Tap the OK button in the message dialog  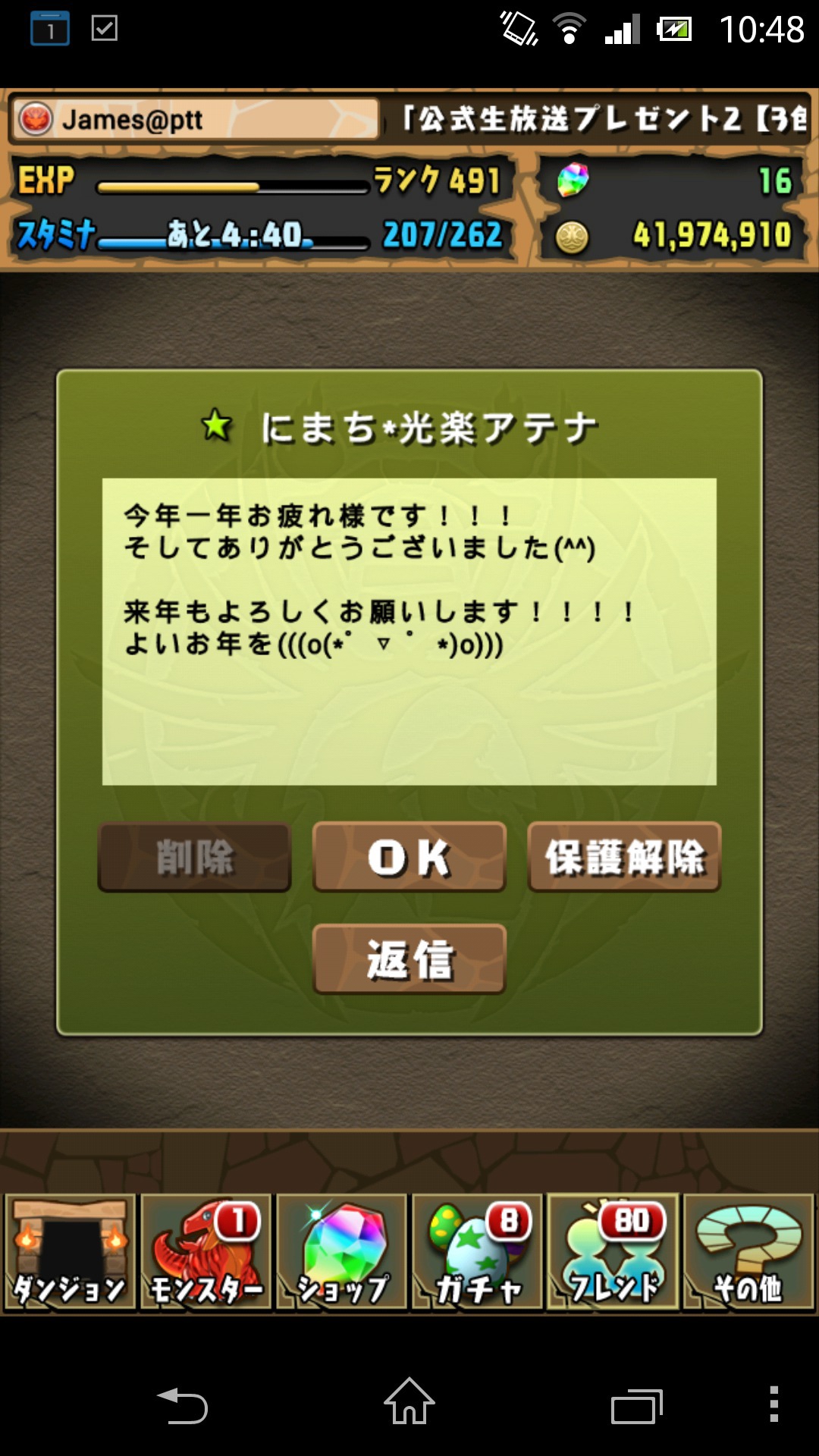[x=409, y=857]
